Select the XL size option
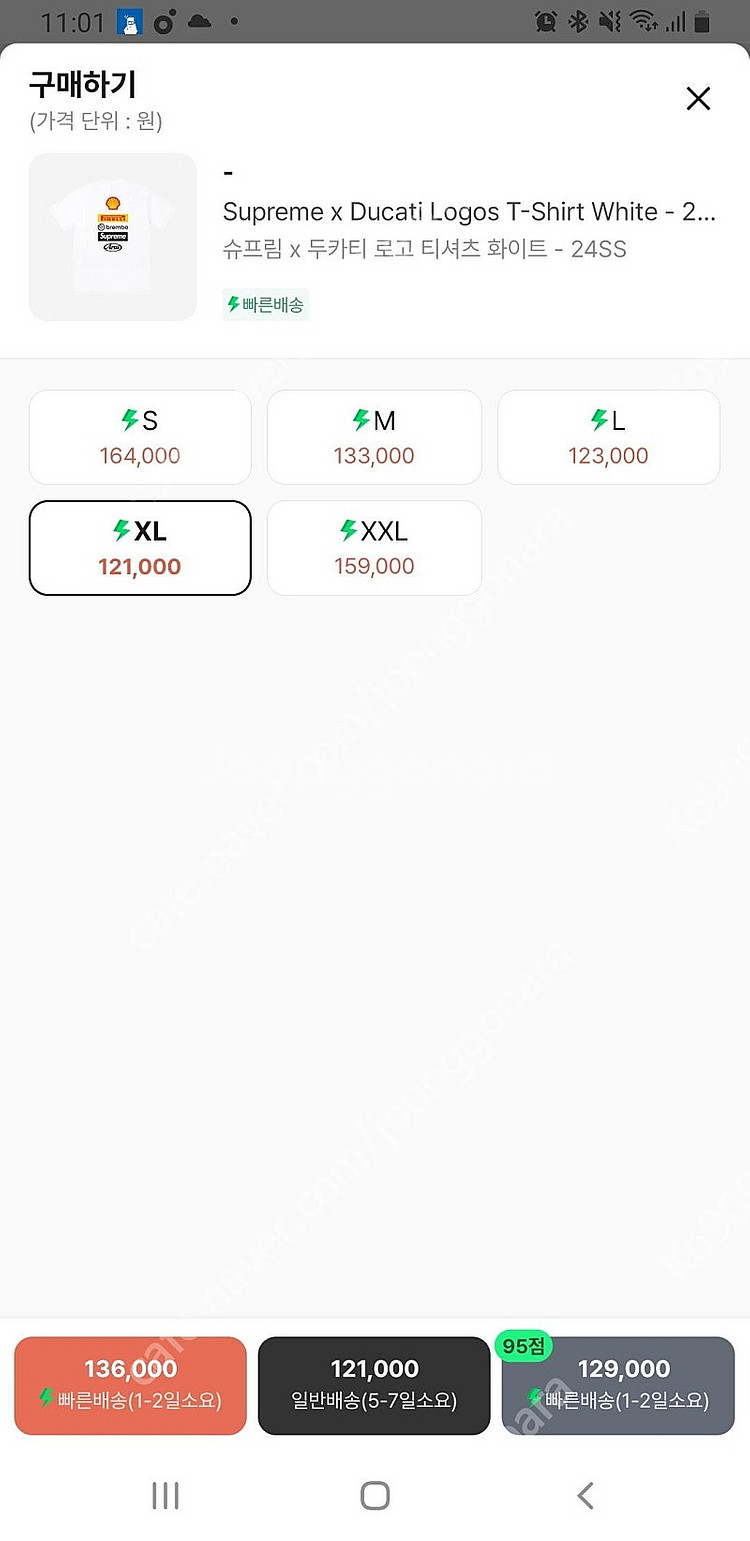750x1541 pixels. pyautogui.click(x=140, y=548)
